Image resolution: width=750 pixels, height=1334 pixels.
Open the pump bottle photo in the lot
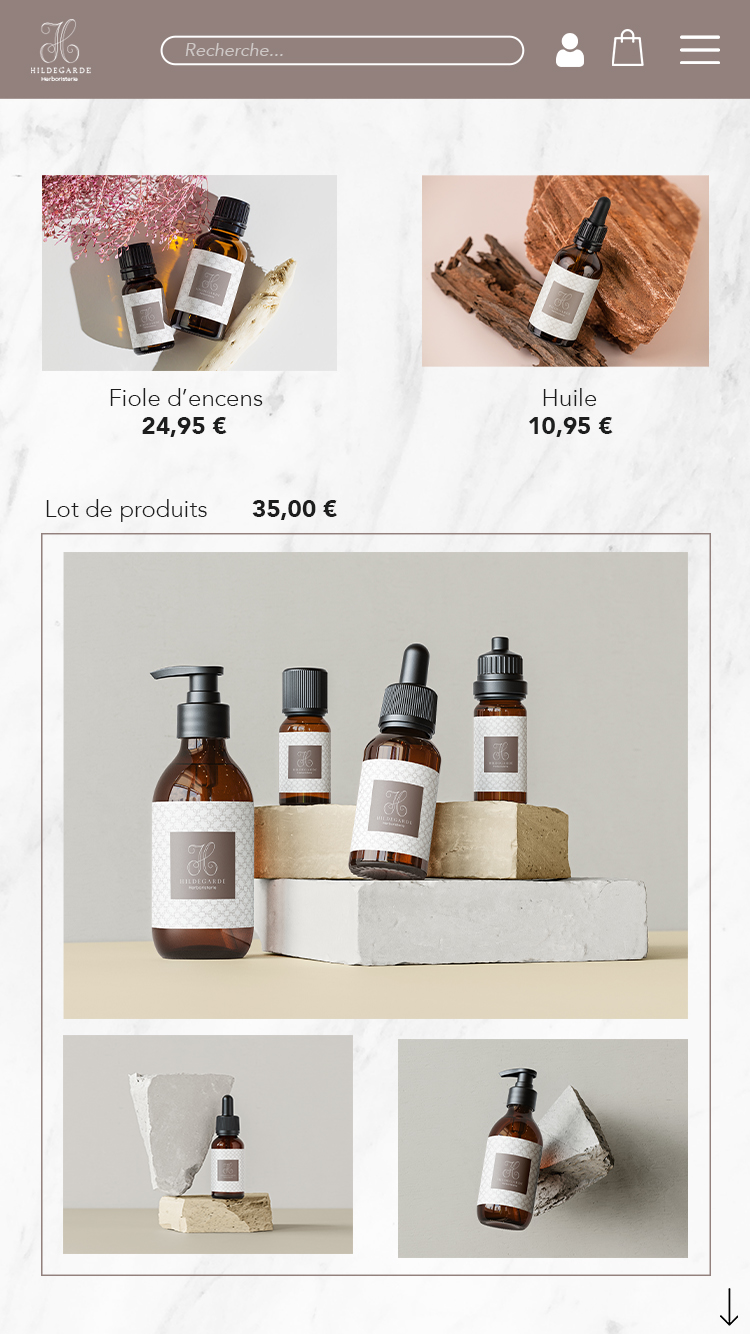pos(543,1148)
